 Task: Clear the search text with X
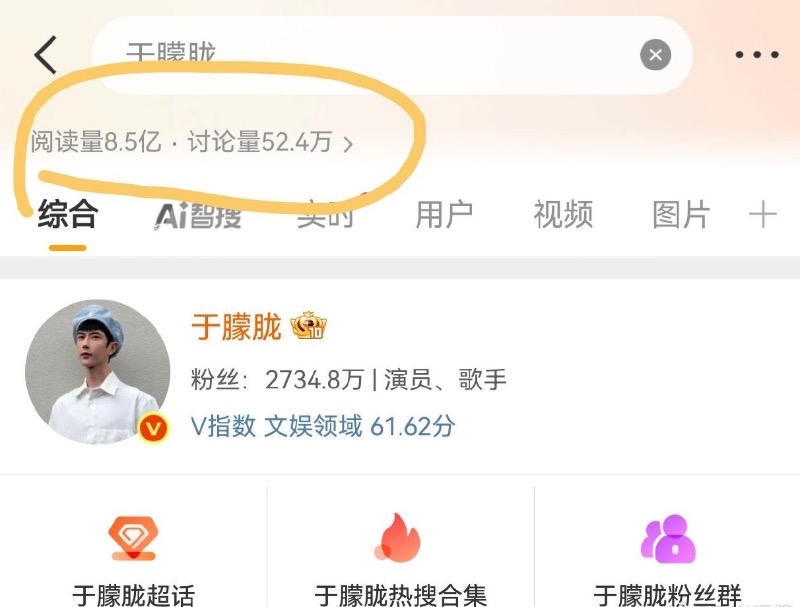pyautogui.click(x=655, y=54)
